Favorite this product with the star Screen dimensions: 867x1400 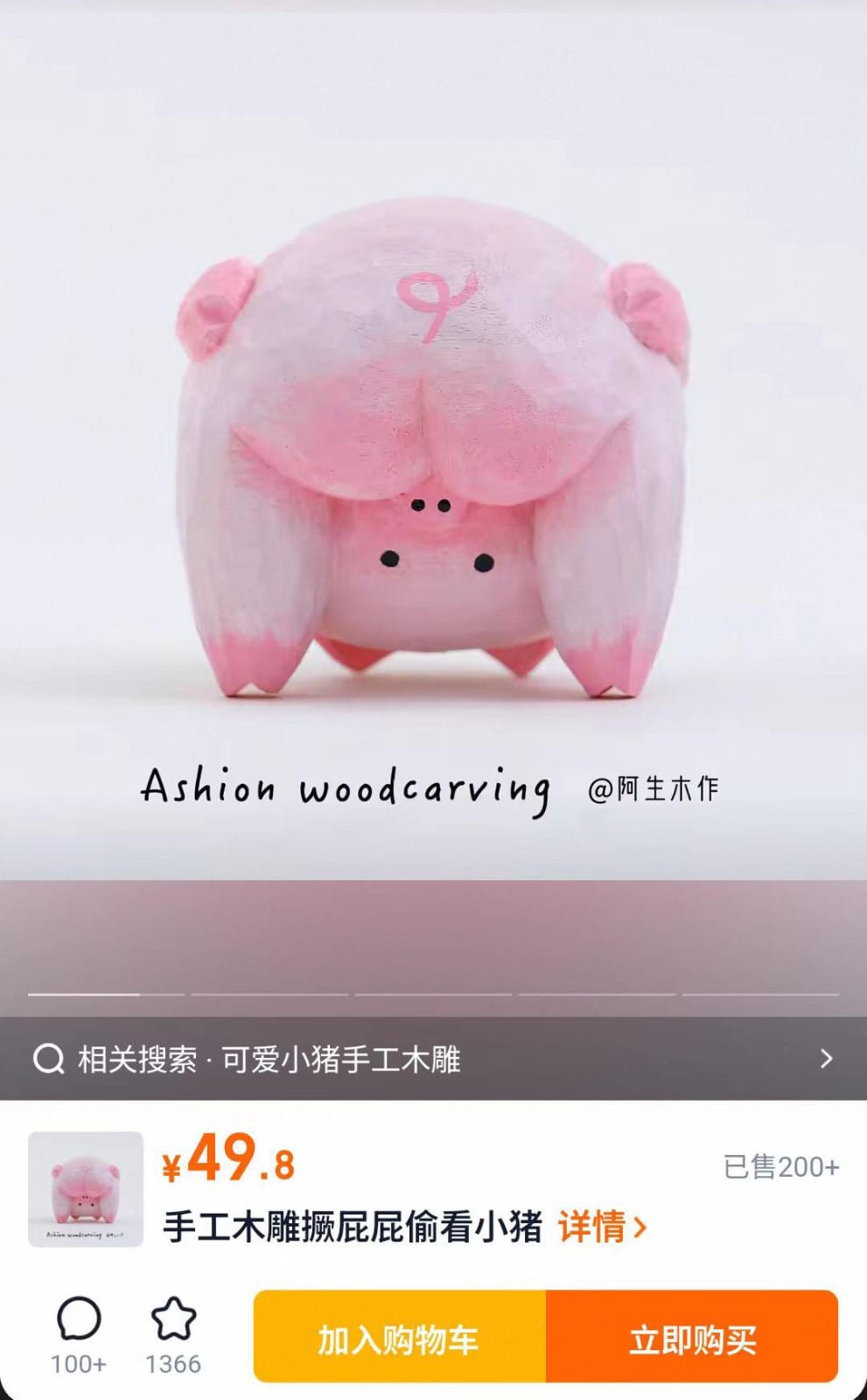[x=173, y=1319]
